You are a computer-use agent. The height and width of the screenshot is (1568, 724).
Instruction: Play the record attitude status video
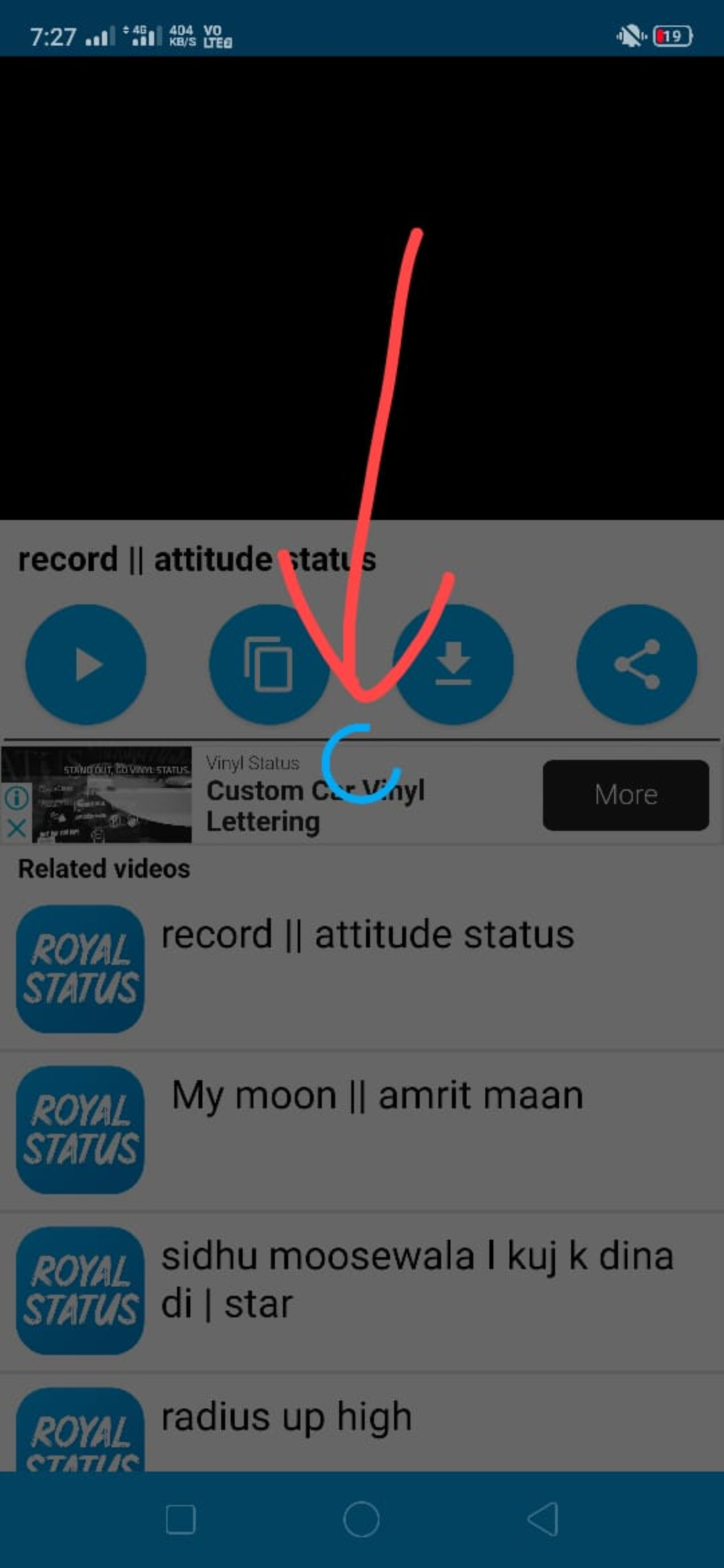click(86, 664)
